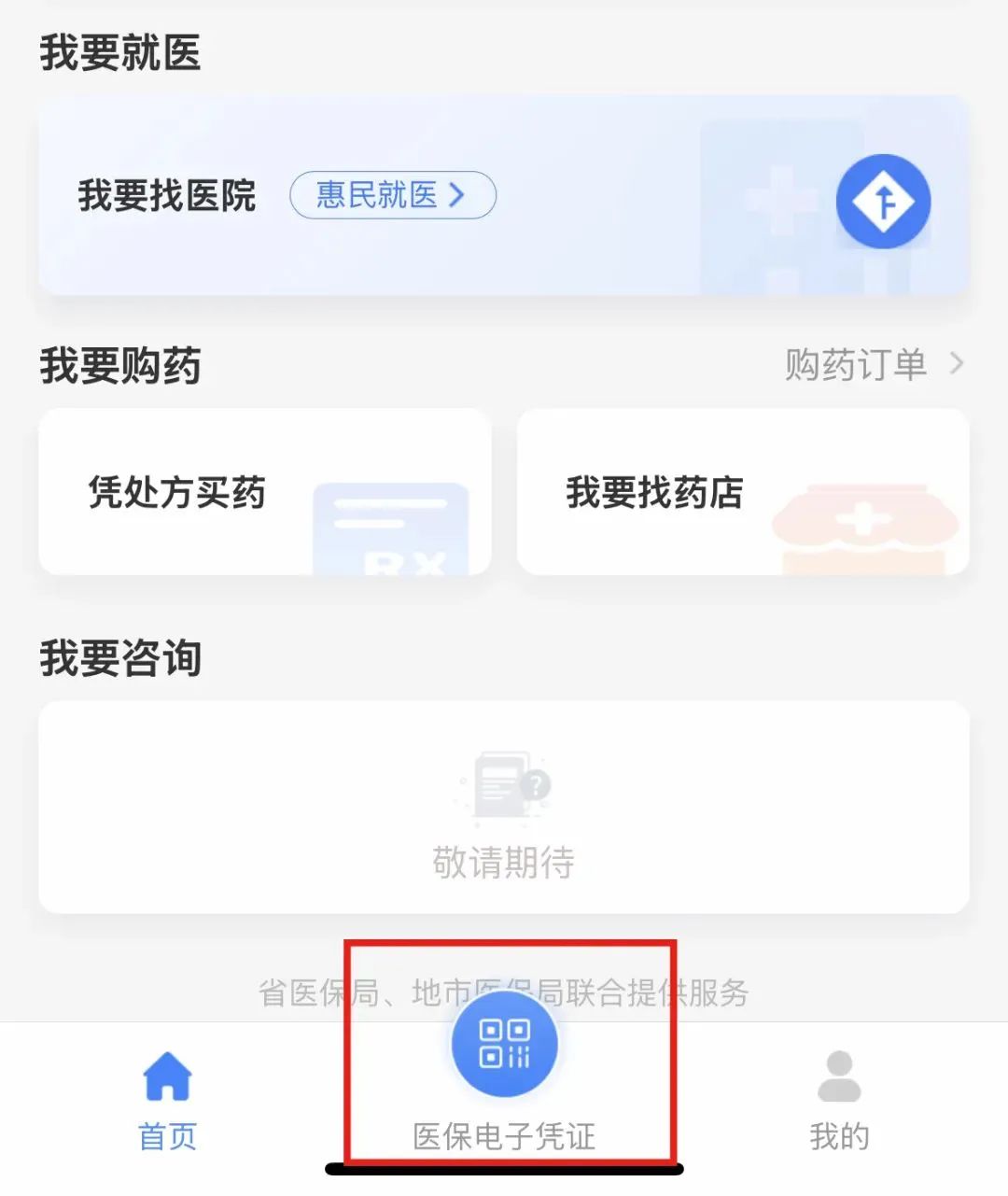This screenshot has width=1008, height=1196.
Task: Switch to the 我的 tab
Action: [x=839, y=1098]
